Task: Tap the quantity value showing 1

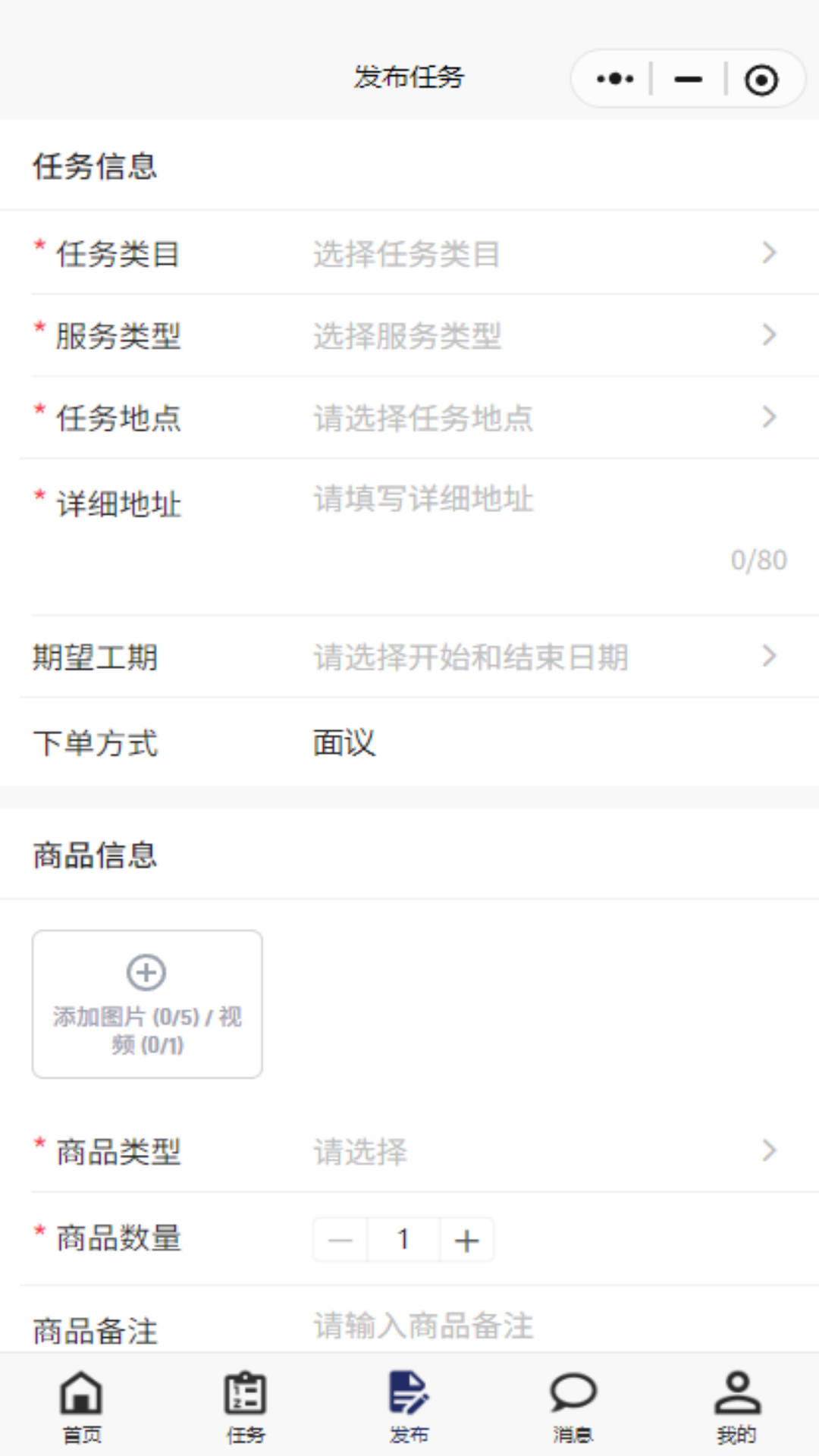Action: click(x=403, y=1239)
